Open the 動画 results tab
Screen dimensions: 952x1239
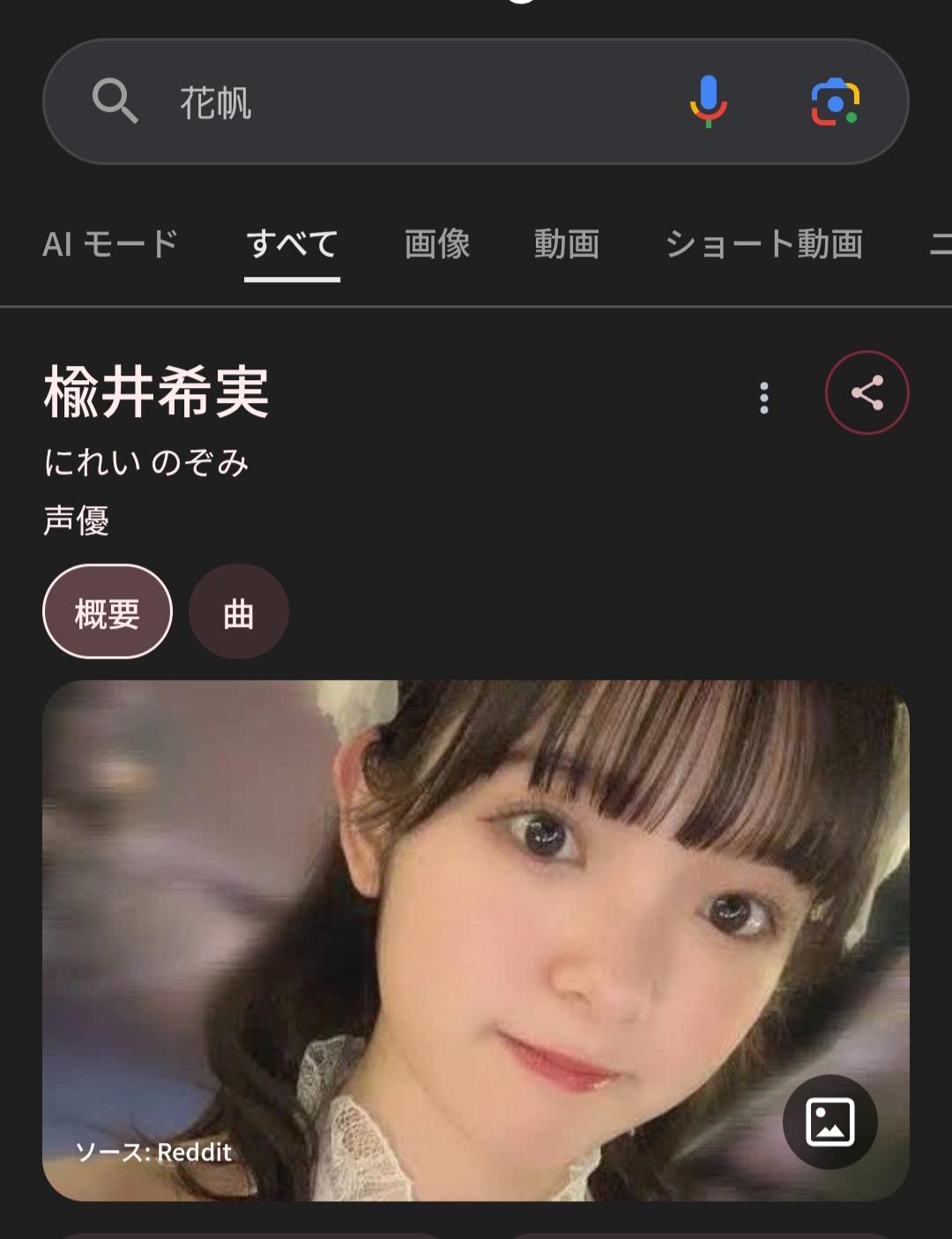coord(567,244)
